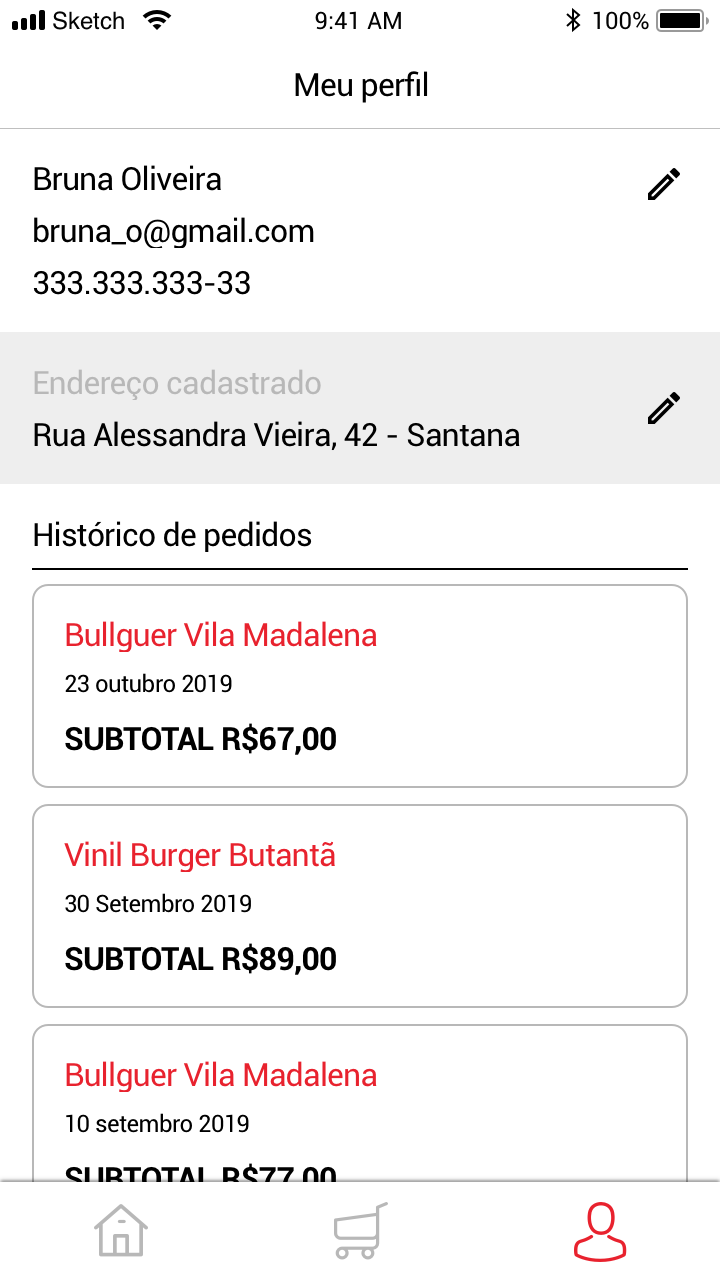Image resolution: width=720 pixels, height=1280 pixels.
Task: Select the profile tab
Action: (x=599, y=1231)
